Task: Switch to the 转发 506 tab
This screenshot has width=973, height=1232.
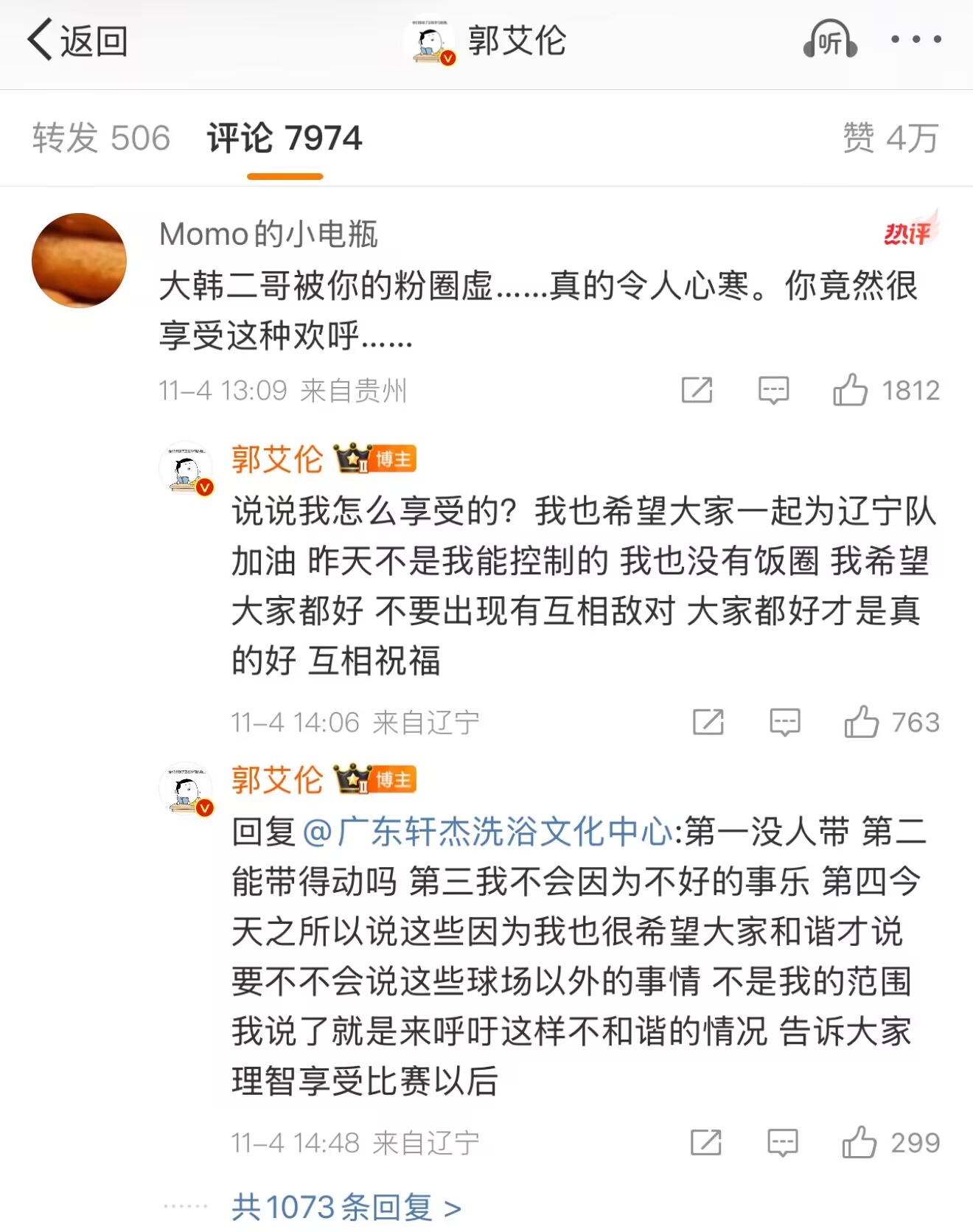Action: coord(101,138)
